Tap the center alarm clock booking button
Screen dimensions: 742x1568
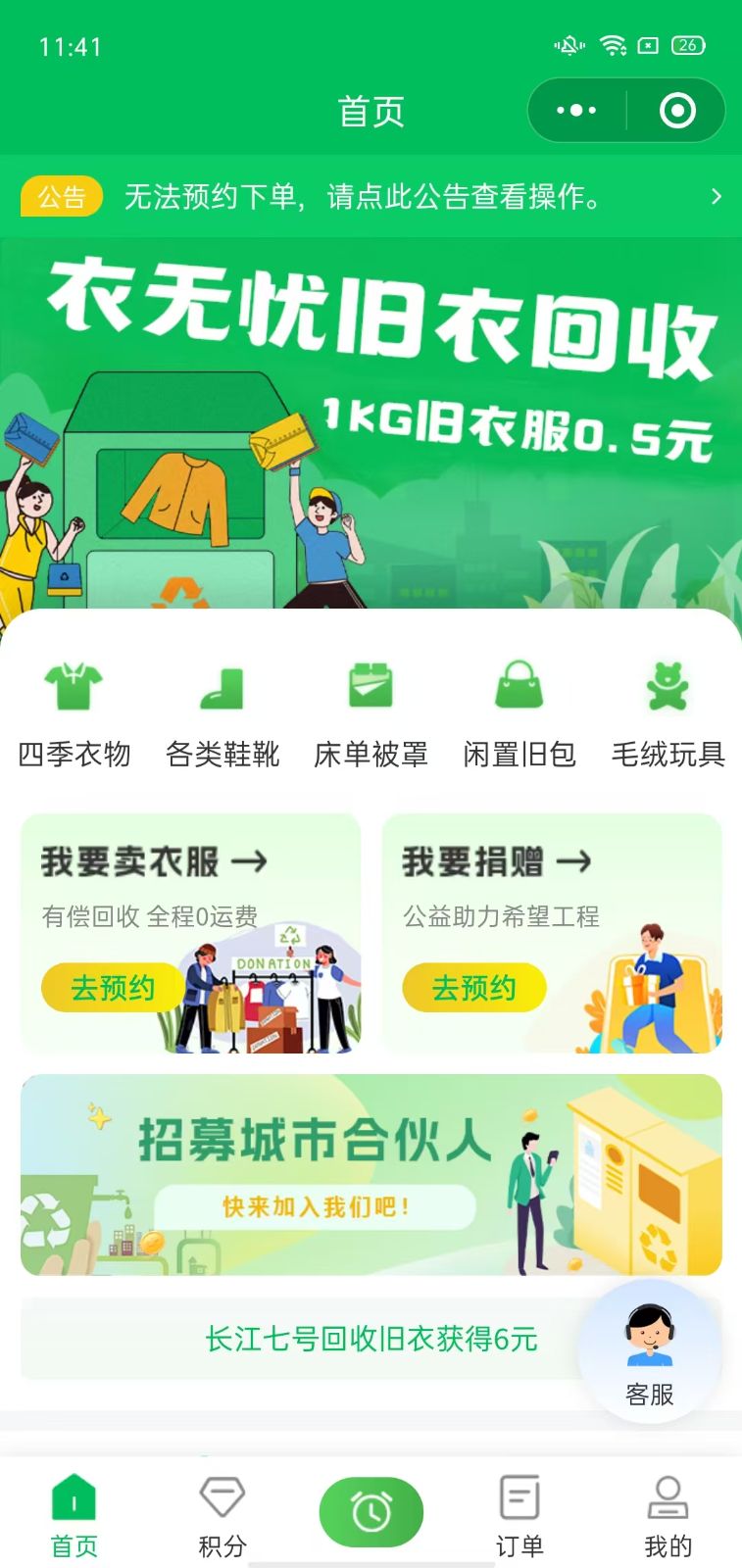371,1512
